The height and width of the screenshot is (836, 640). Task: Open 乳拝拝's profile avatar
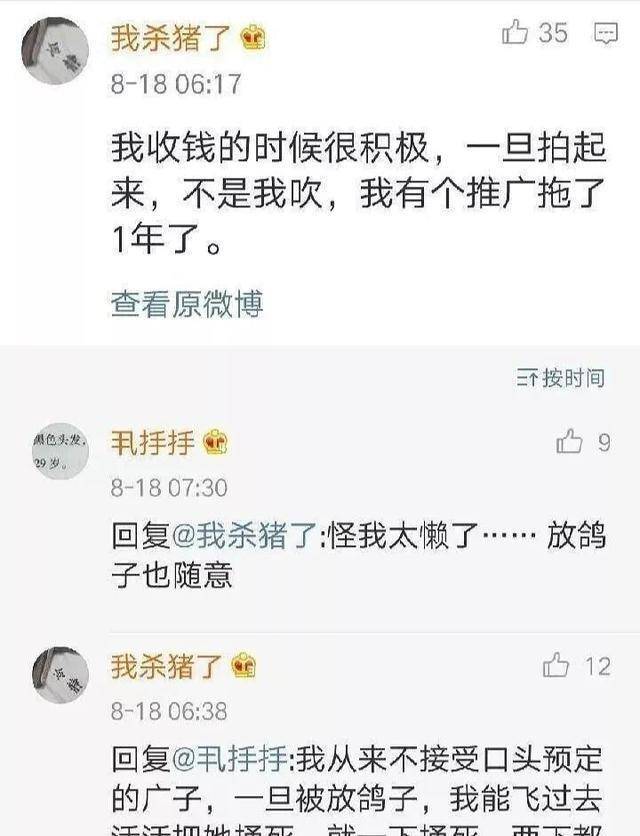(60, 453)
